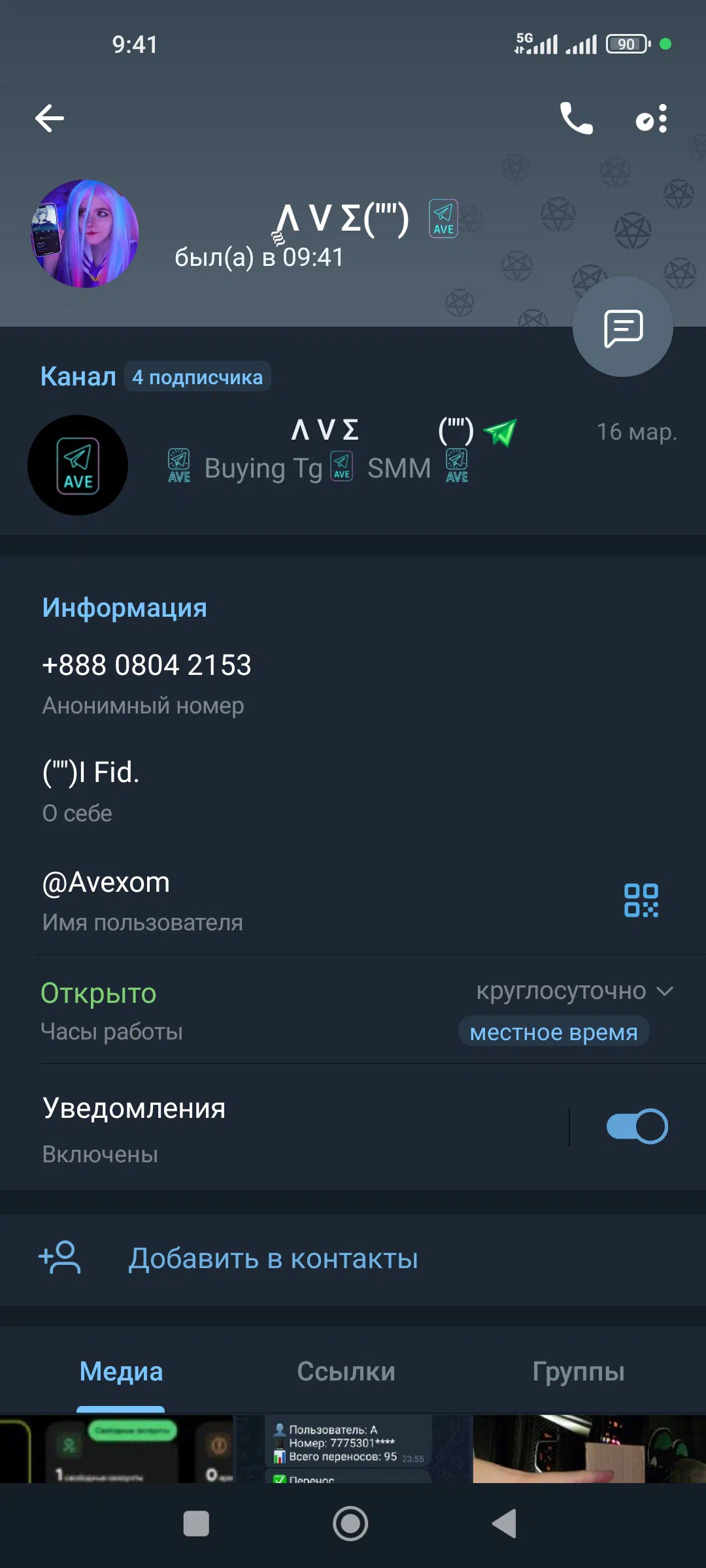Show the QR code for @Avexom
The image size is (706, 1568).
coord(641,901)
